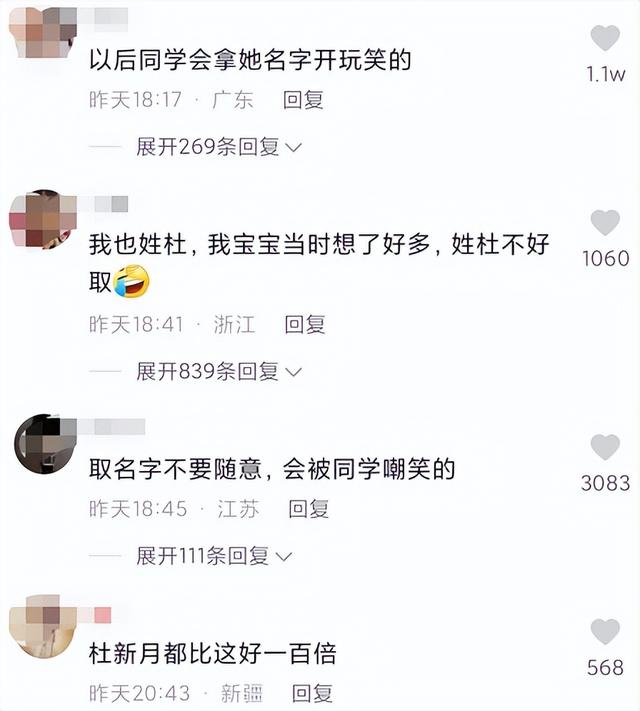Screen dimensions: 640x711
Task: Expand 展开269条回复
Action: 219,147
